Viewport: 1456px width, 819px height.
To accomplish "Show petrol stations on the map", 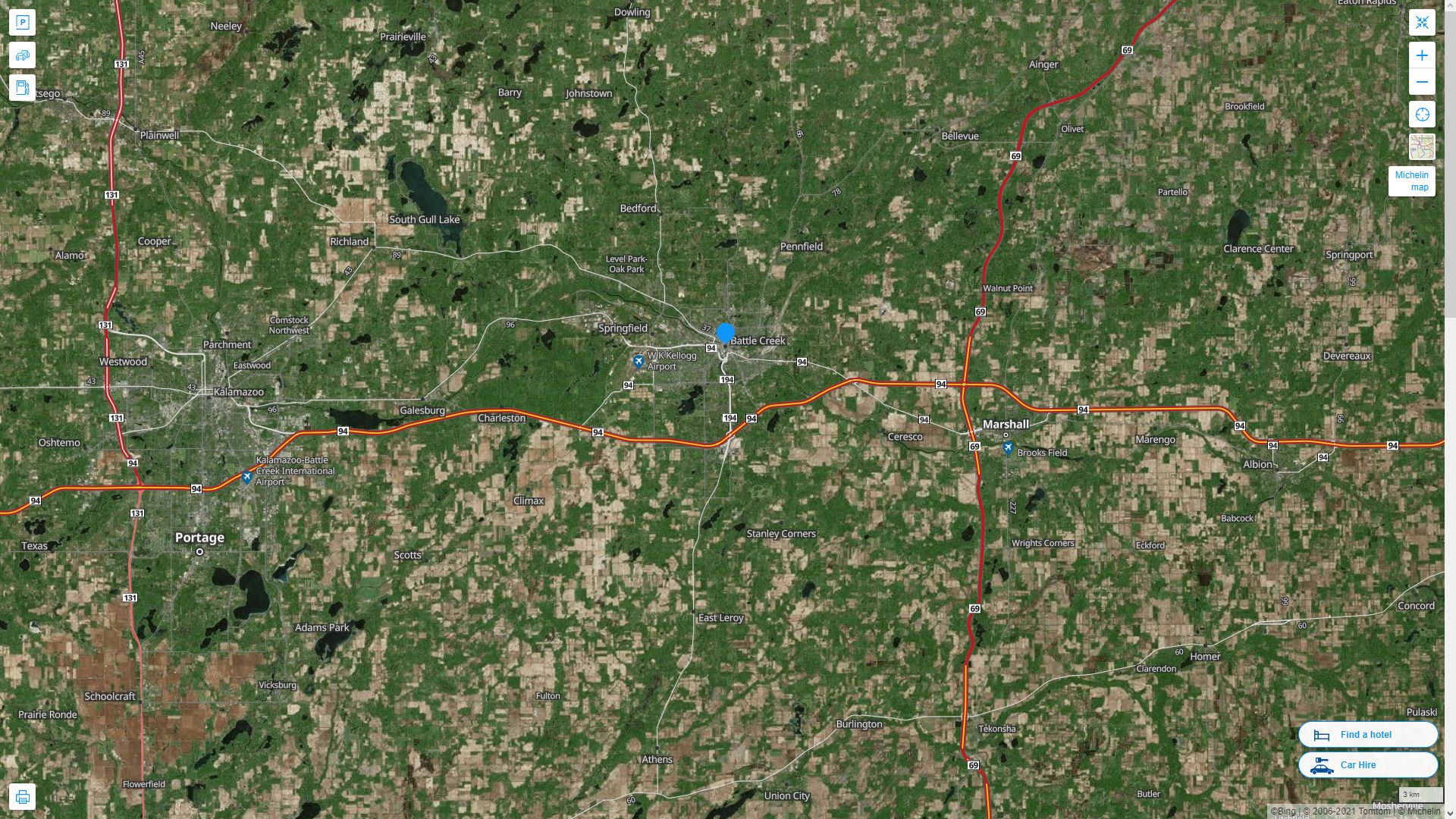I will (x=22, y=87).
